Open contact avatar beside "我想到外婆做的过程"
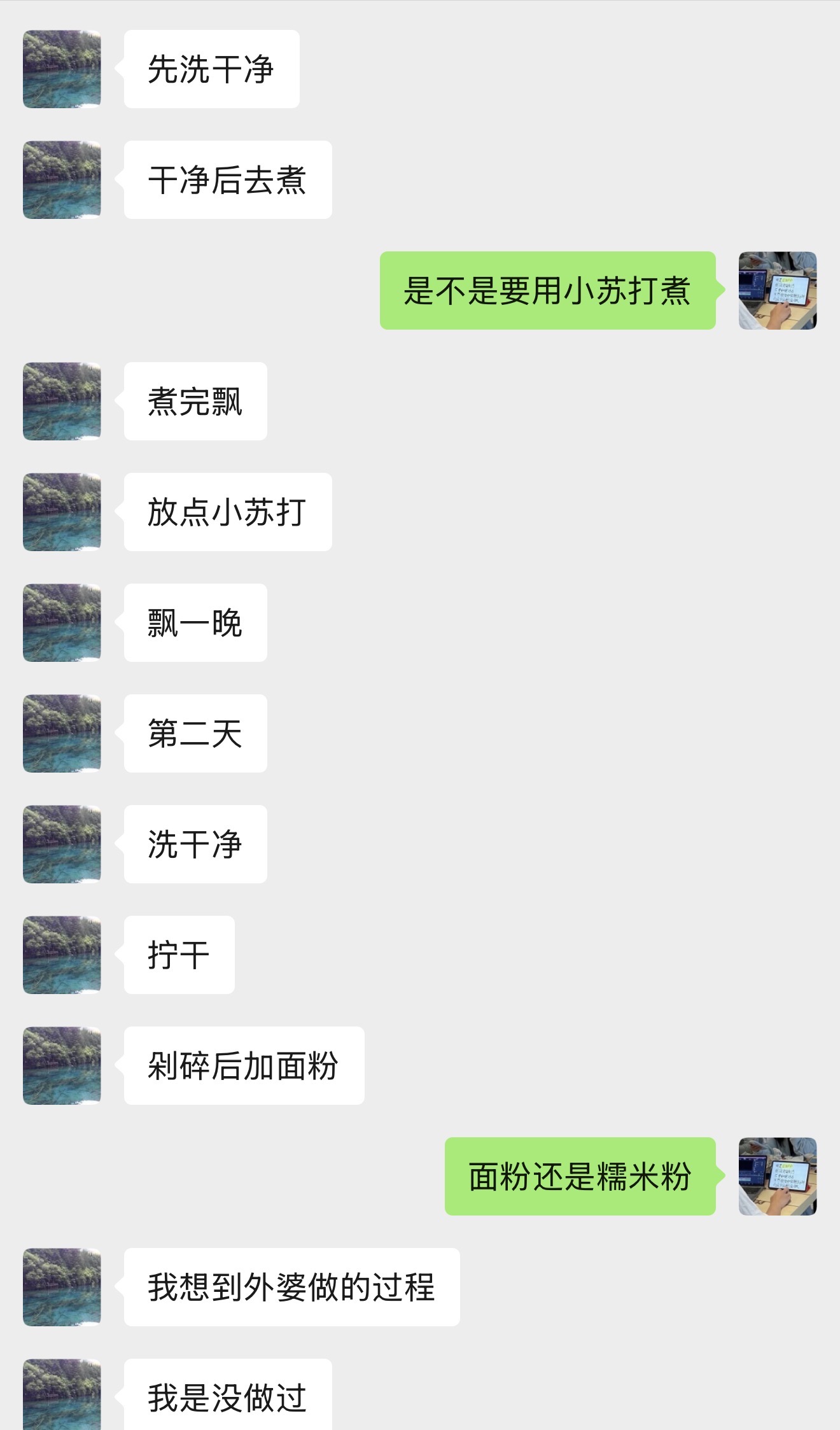 [62, 1287]
